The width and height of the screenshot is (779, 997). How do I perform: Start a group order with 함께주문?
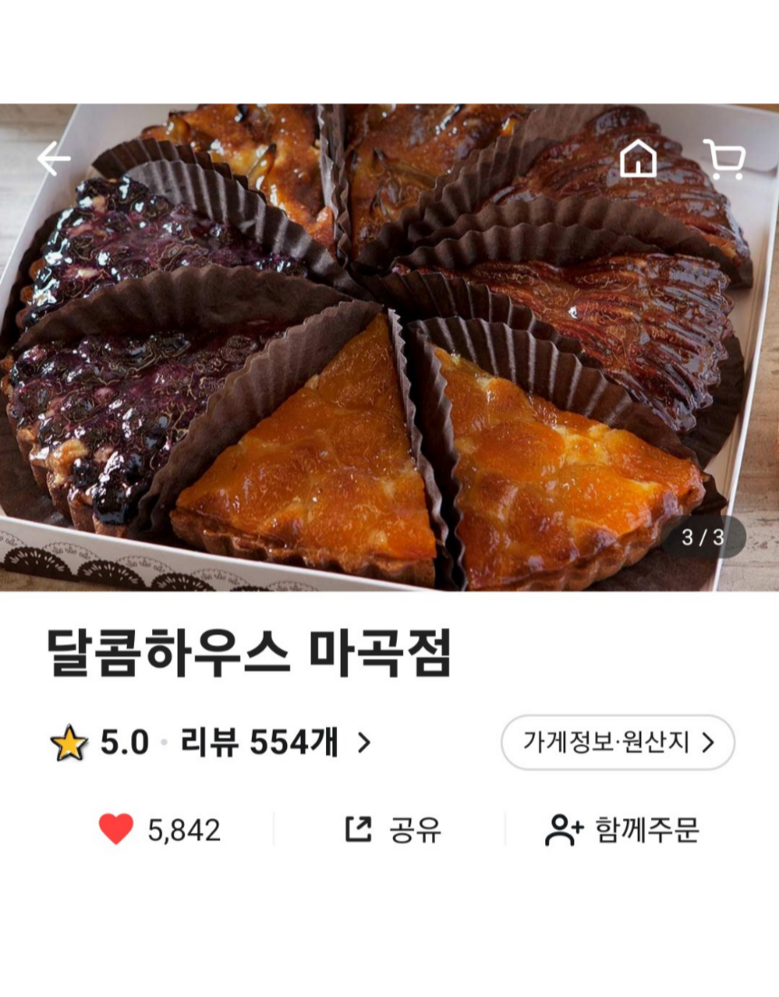[622, 829]
